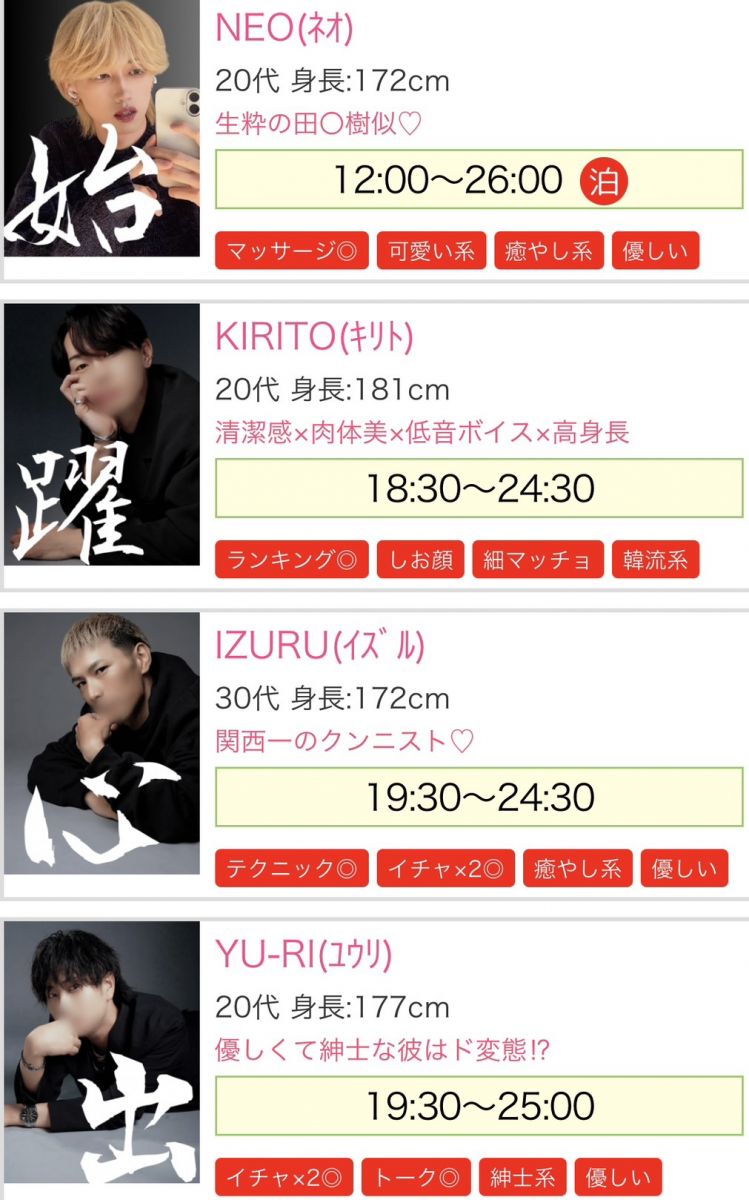Open NEO's profile photo
The height and width of the screenshot is (1200, 749).
(x=102, y=128)
